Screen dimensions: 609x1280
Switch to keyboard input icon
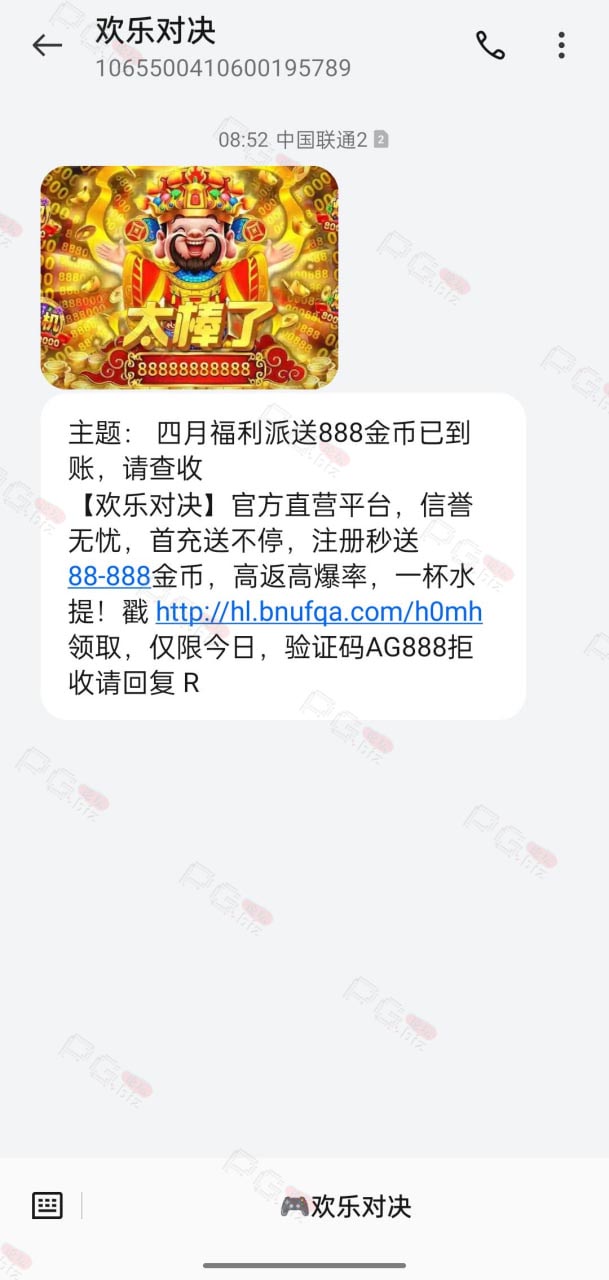tap(47, 1205)
